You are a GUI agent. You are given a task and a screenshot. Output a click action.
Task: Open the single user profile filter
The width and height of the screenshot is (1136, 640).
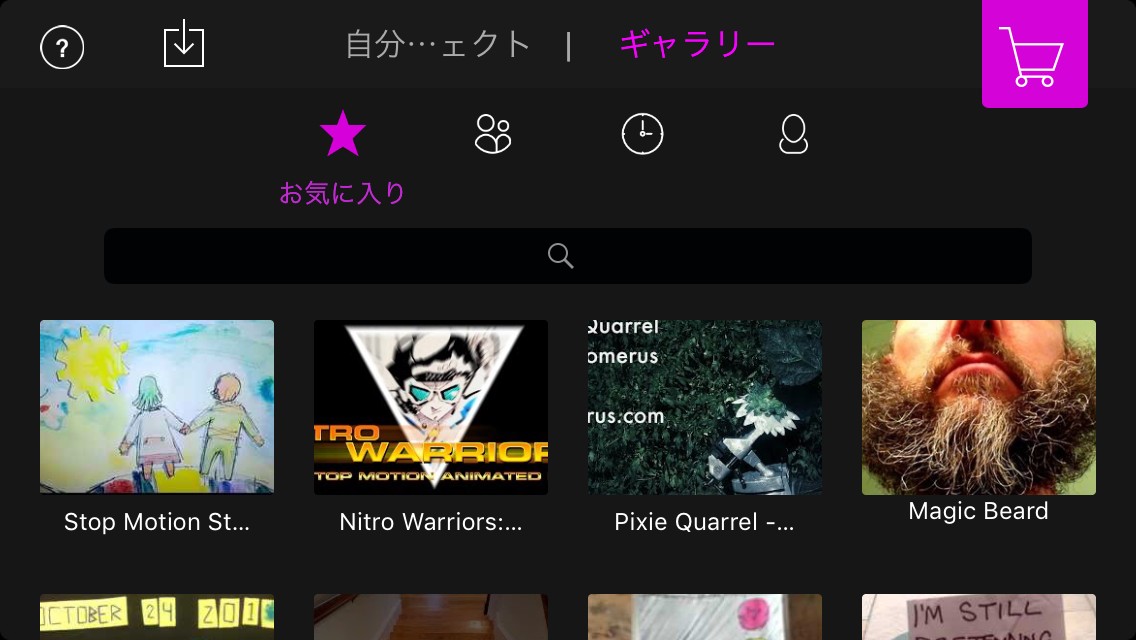click(793, 134)
